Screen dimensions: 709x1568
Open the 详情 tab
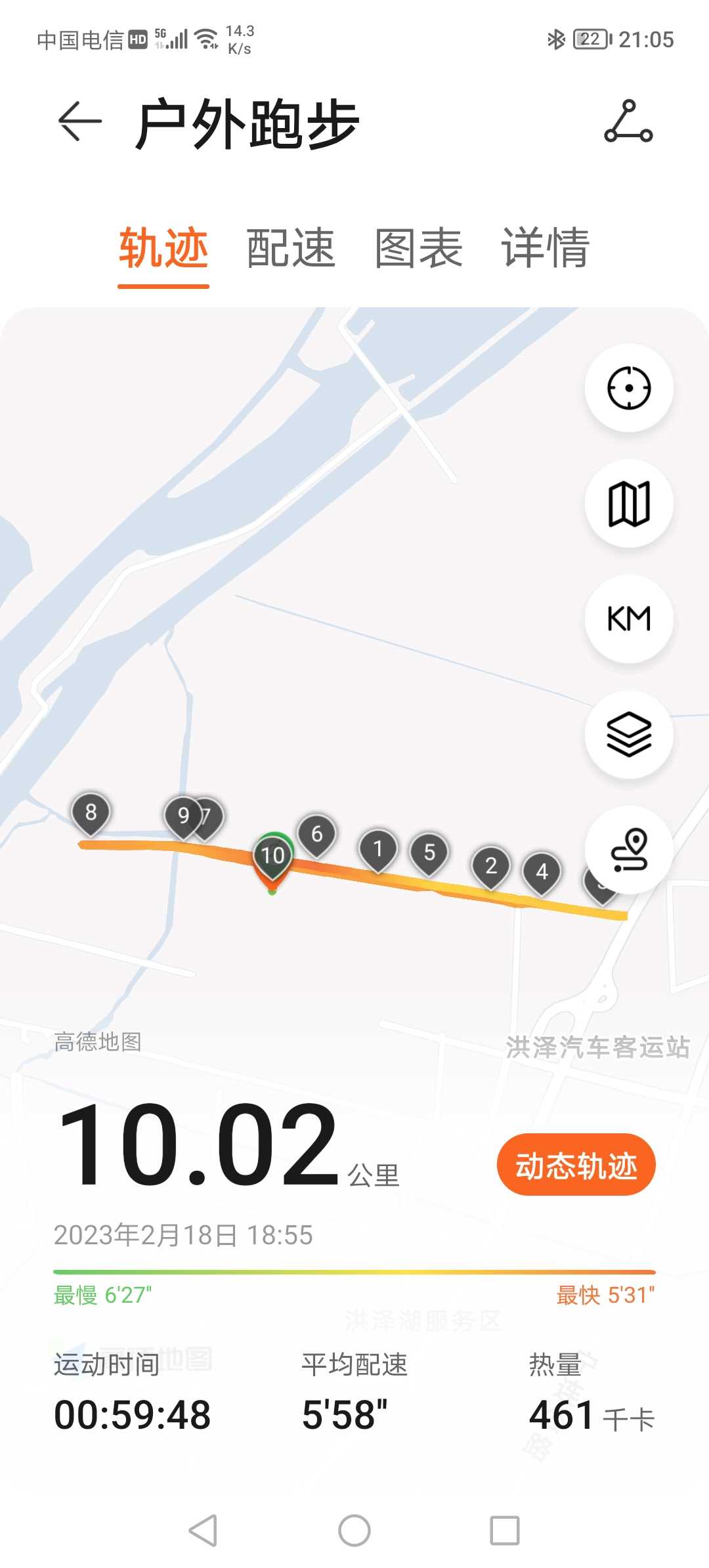point(546,248)
